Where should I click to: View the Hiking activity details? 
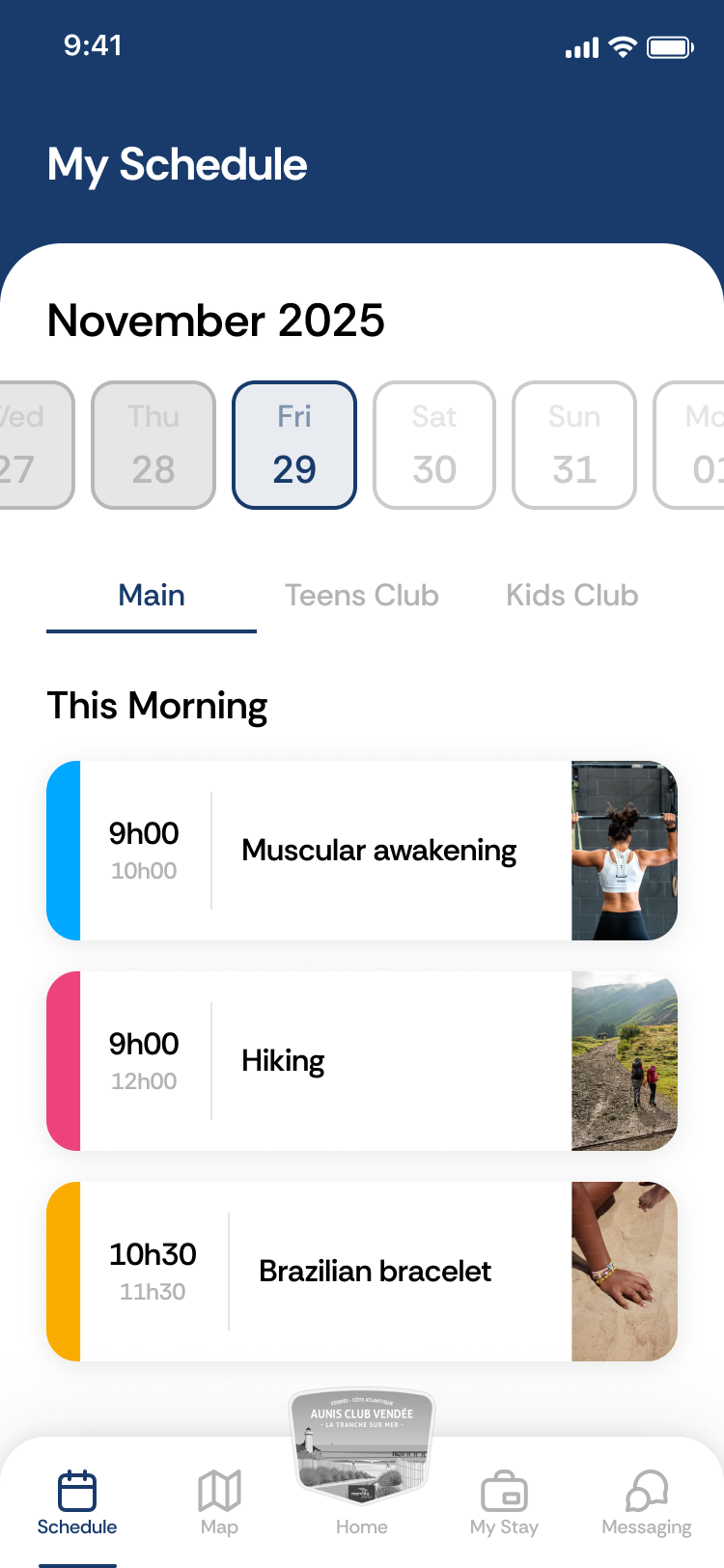[x=362, y=1061]
